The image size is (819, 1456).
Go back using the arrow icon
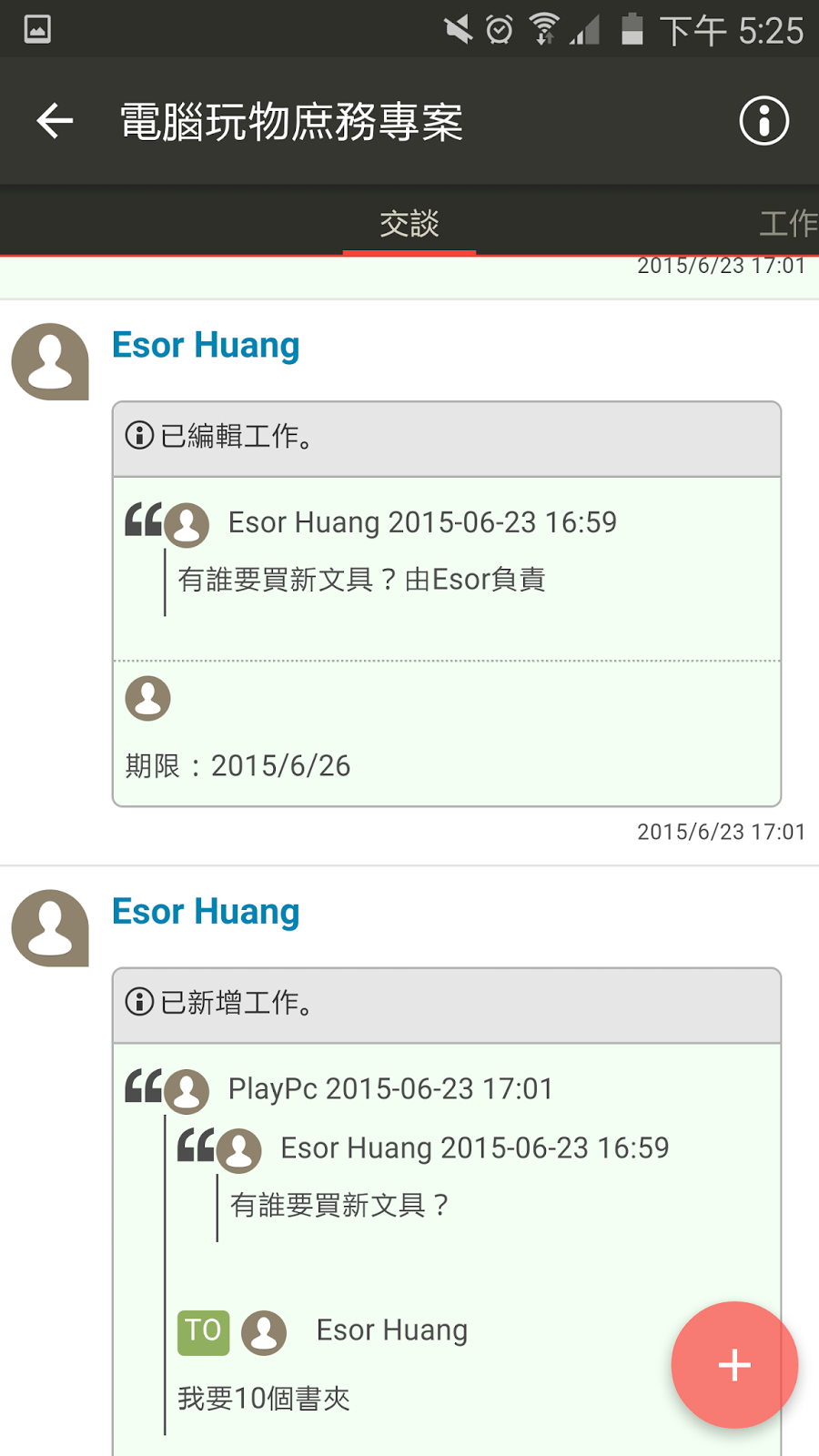pyautogui.click(x=55, y=121)
